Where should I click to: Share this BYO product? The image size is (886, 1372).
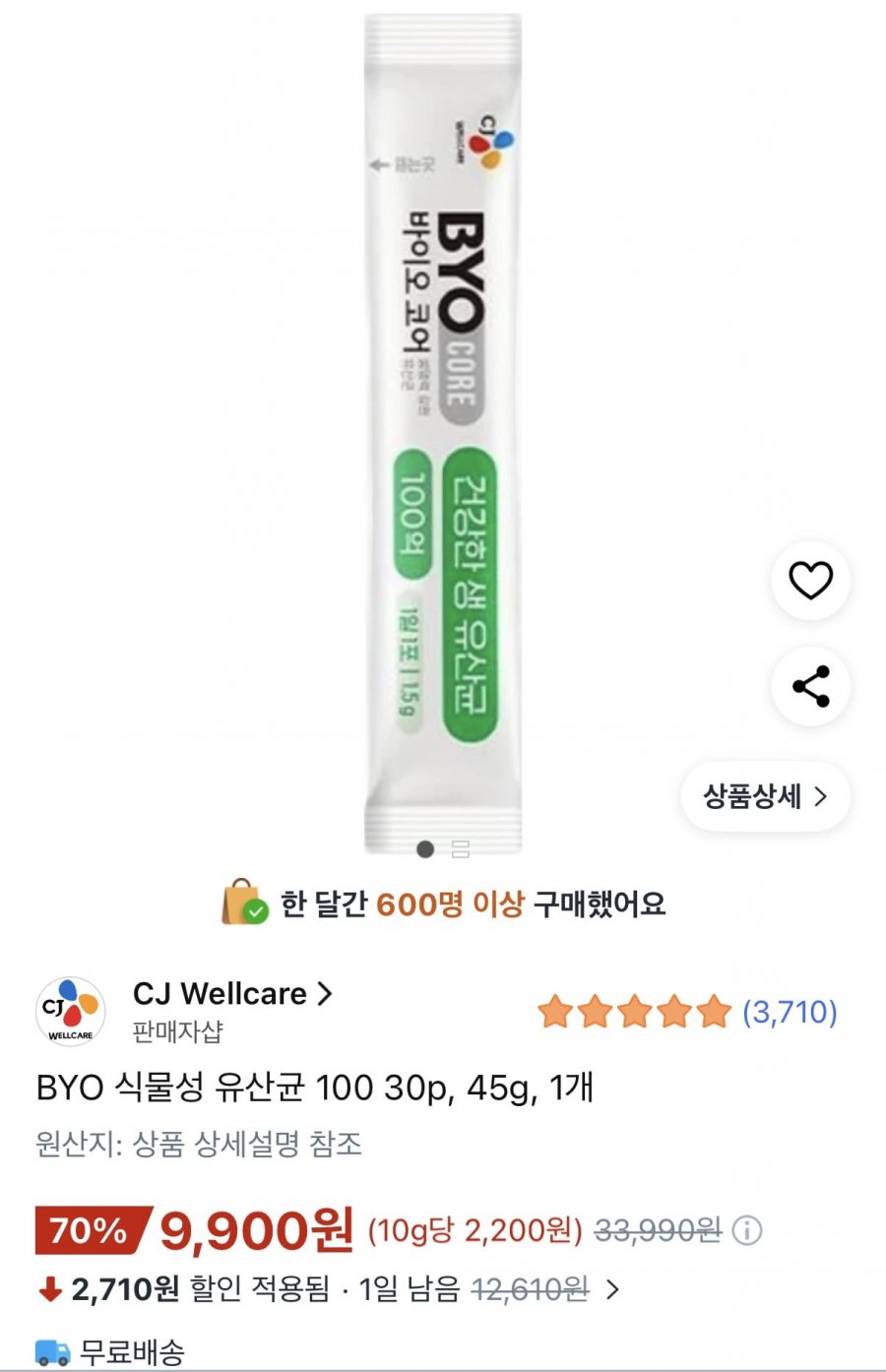click(810, 687)
